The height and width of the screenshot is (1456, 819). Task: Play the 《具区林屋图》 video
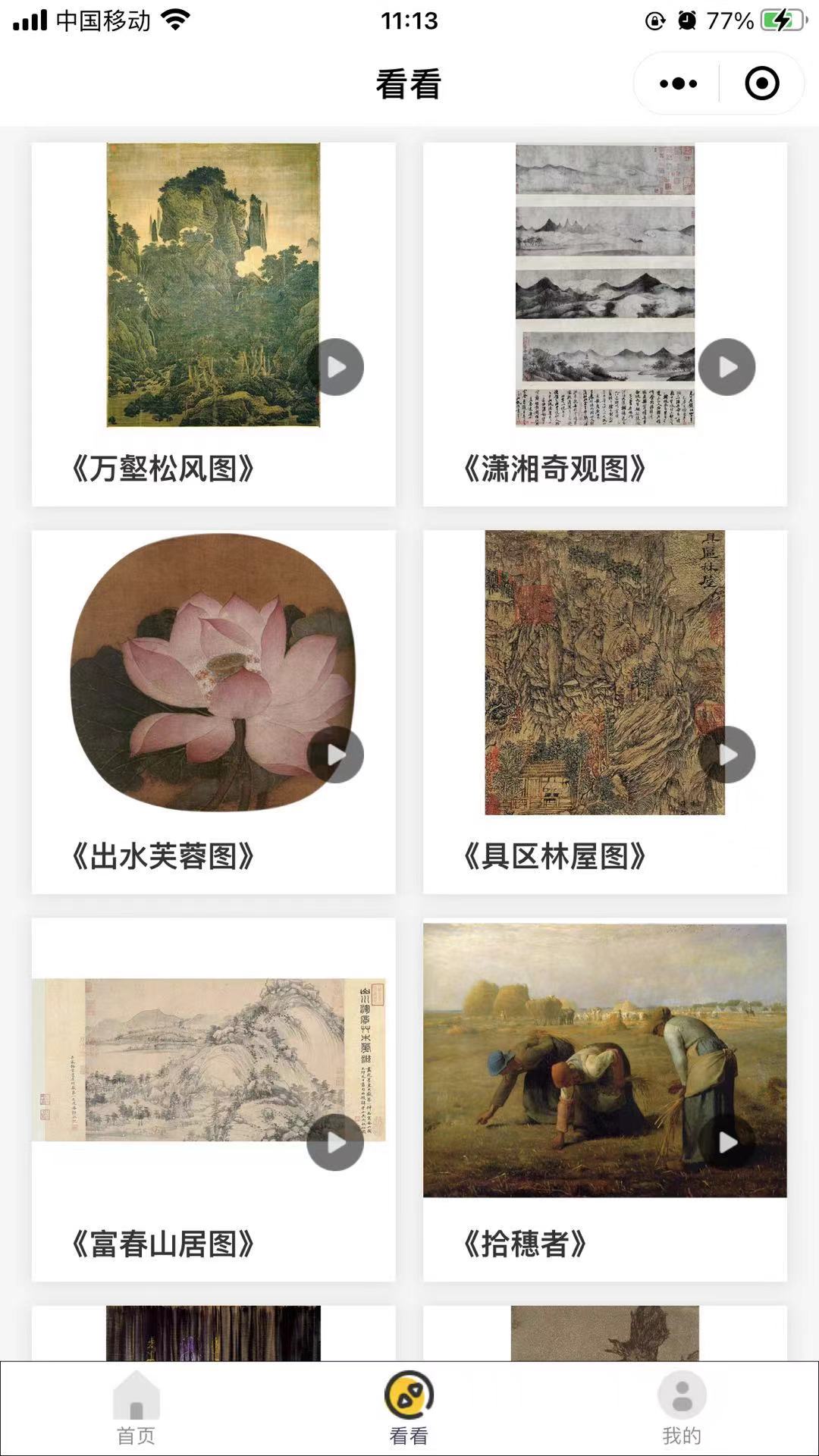point(726,755)
